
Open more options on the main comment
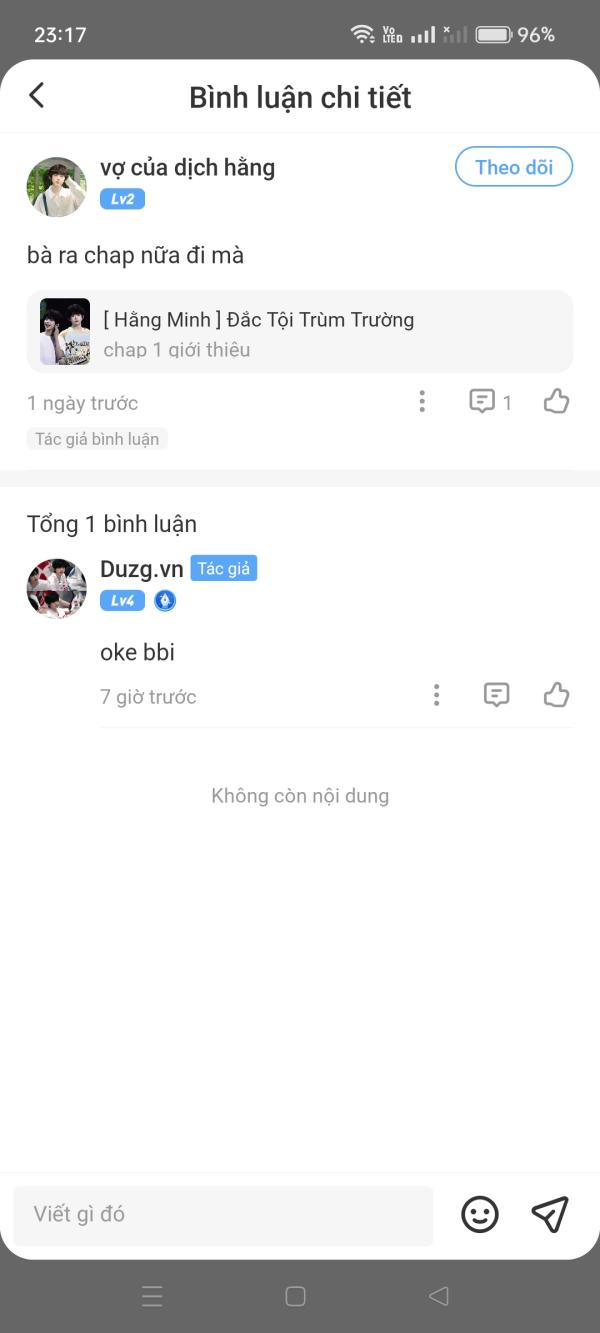(x=422, y=402)
